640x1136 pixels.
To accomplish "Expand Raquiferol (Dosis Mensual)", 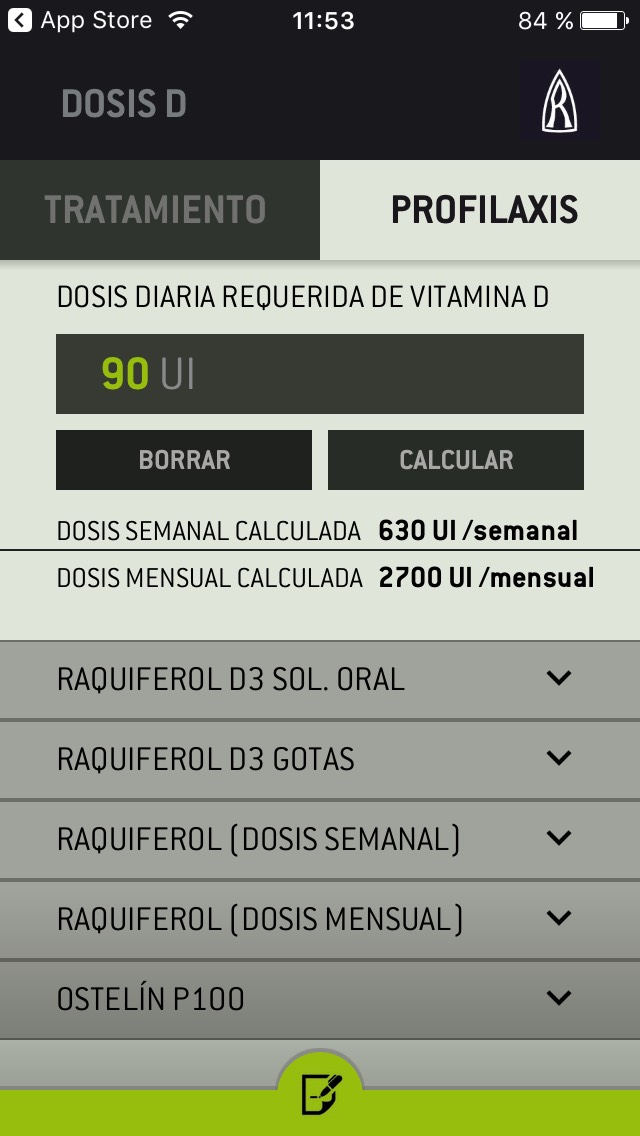I will [320, 920].
